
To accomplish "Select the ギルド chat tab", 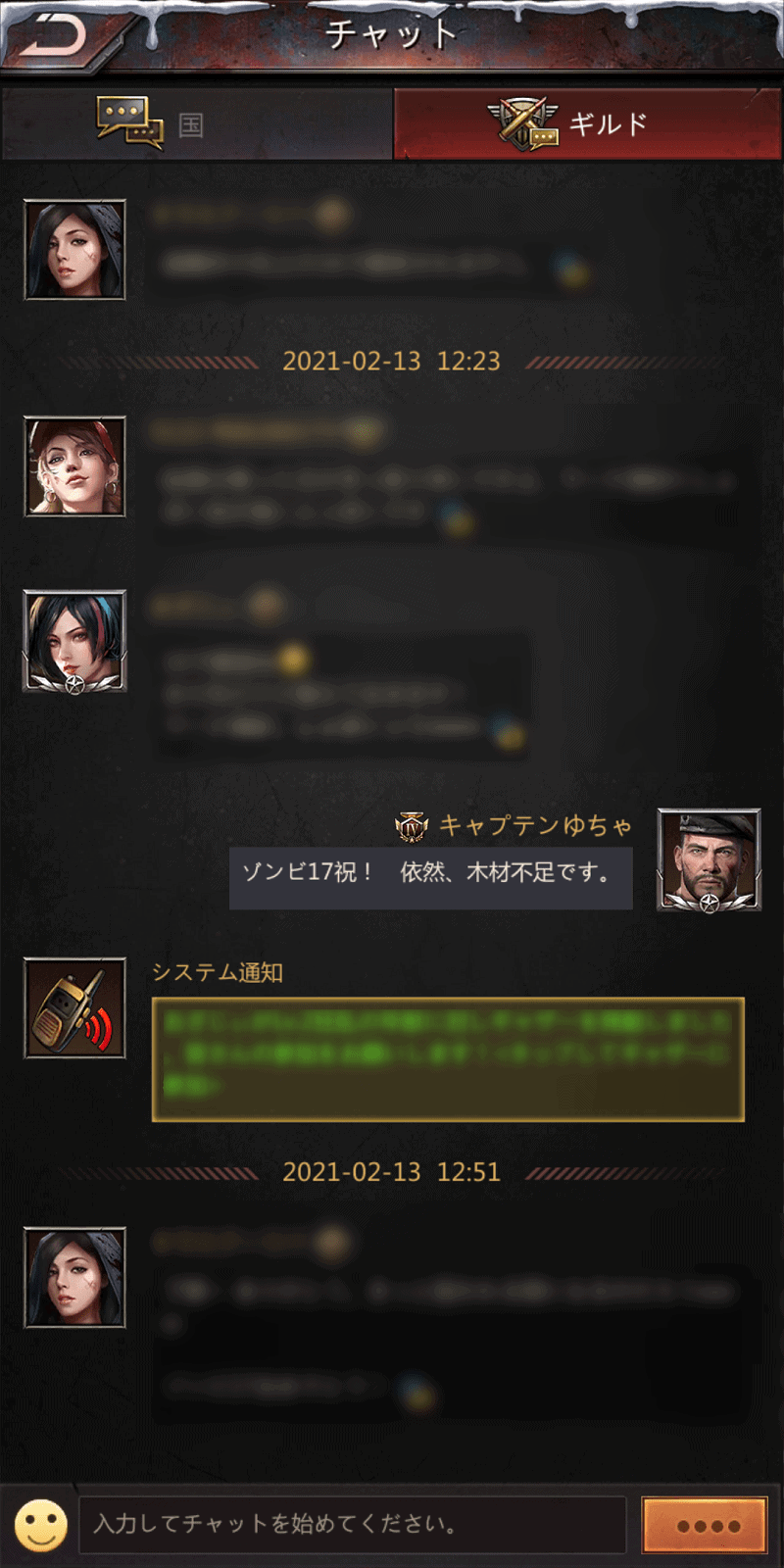I will click(x=586, y=124).
